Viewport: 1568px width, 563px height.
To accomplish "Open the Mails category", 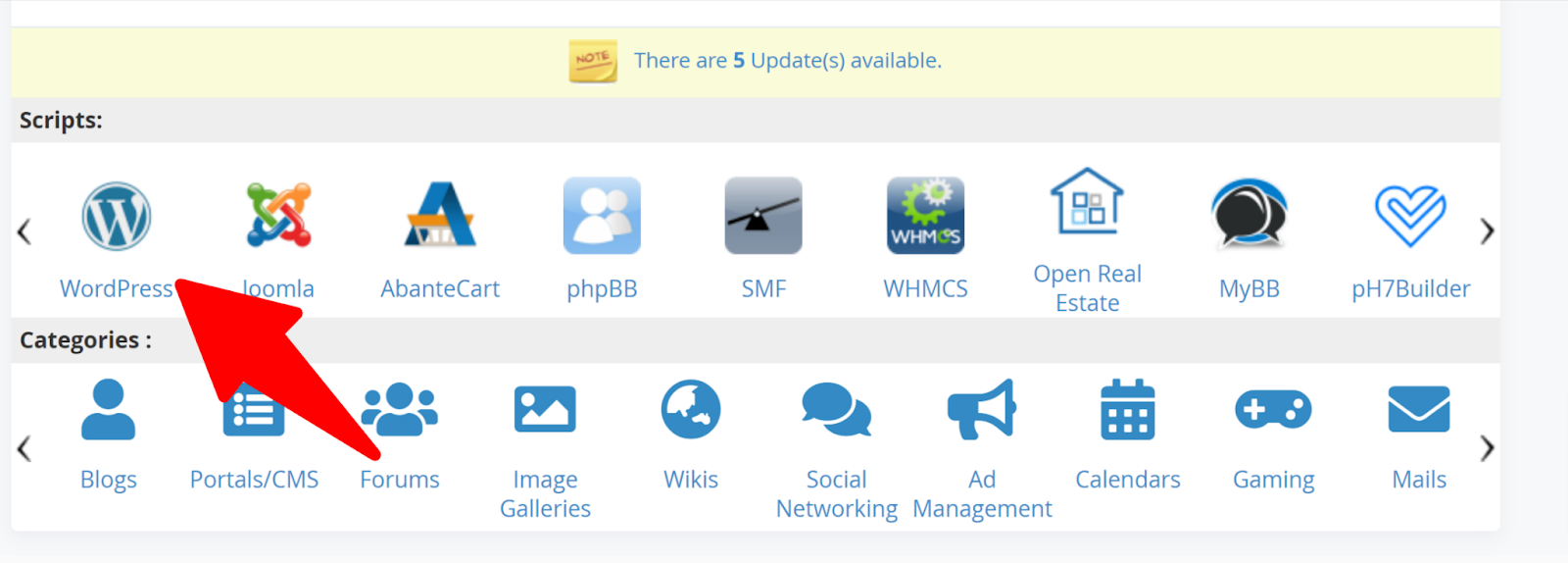I will pos(1418,412).
